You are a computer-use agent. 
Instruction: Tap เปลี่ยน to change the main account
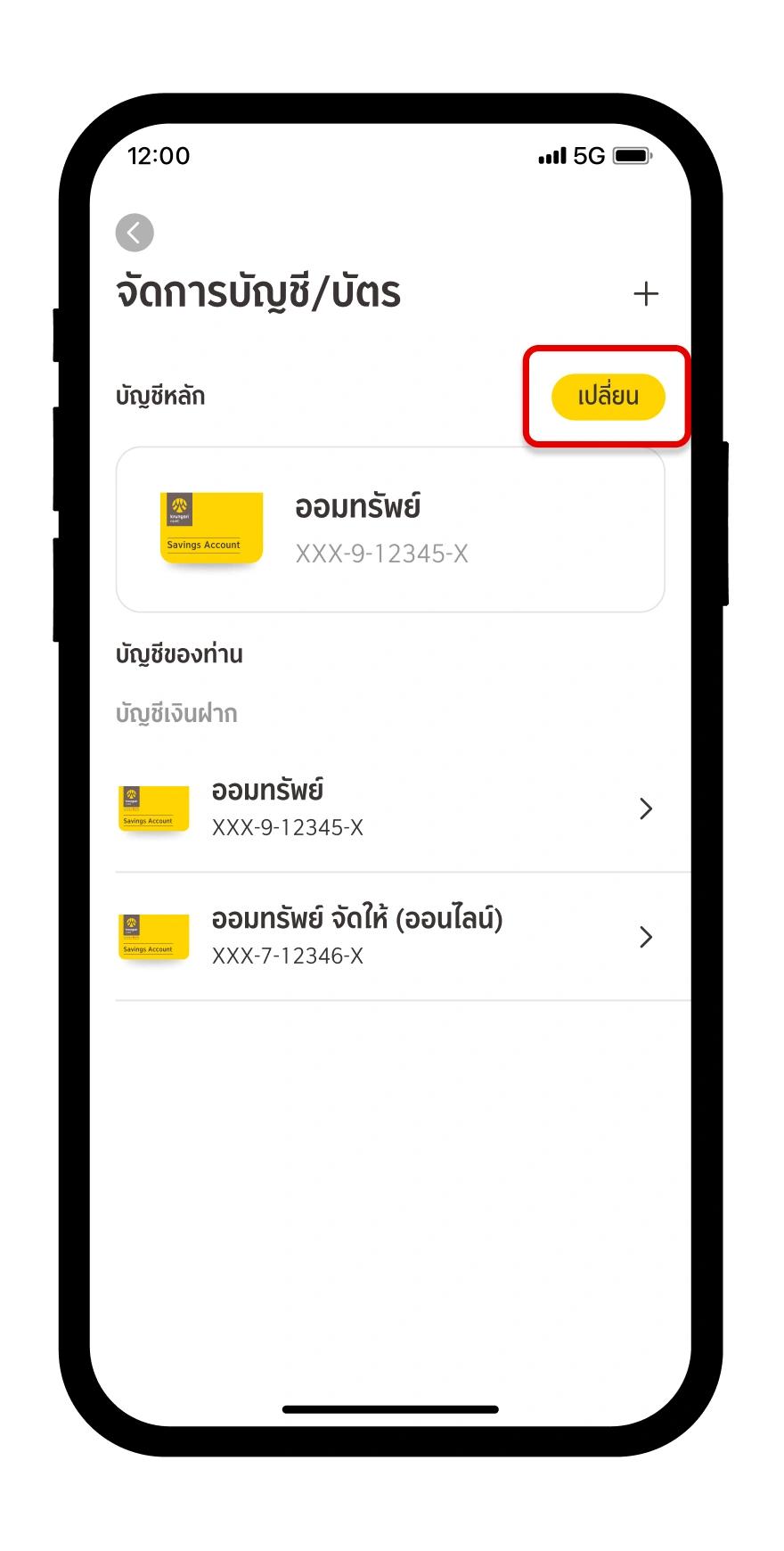607,398
